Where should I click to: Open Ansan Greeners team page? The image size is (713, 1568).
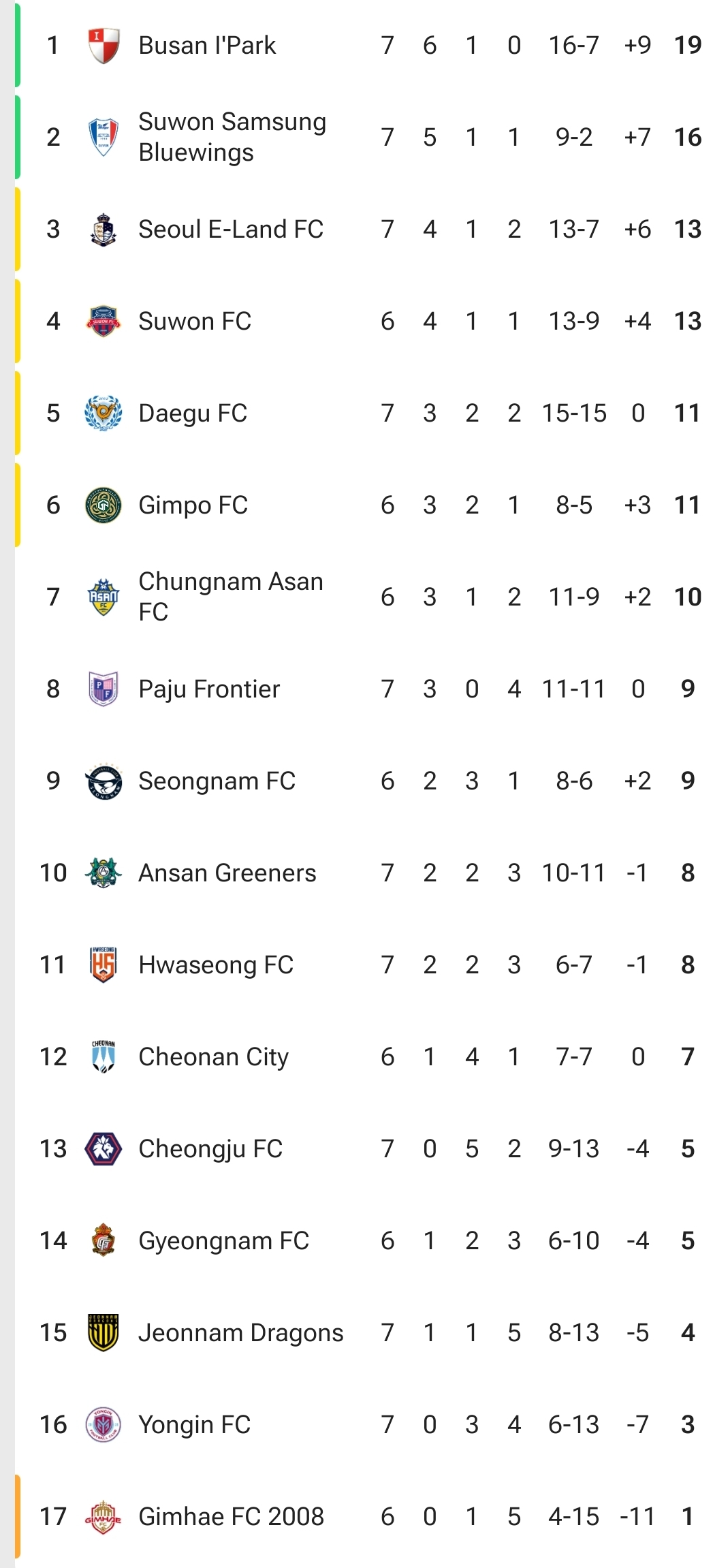pos(227,873)
